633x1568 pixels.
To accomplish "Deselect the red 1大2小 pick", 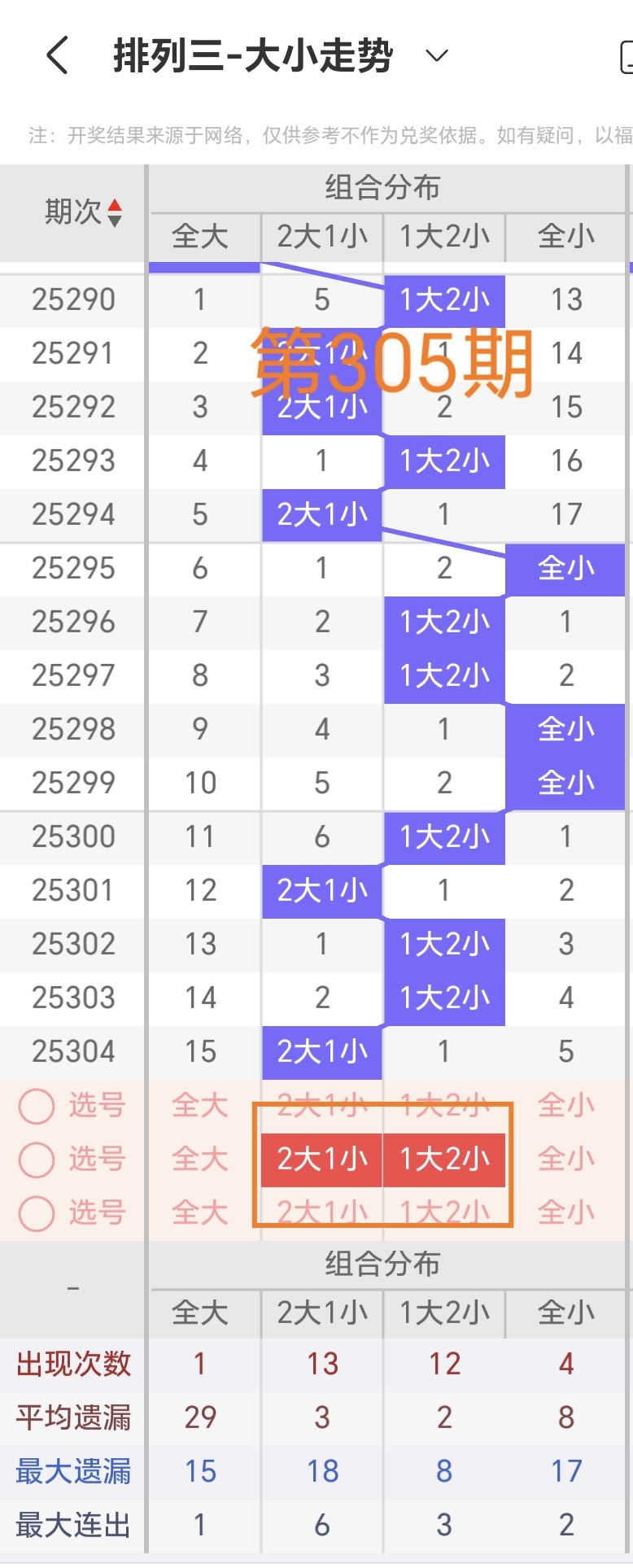I will (x=443, y=1160).
